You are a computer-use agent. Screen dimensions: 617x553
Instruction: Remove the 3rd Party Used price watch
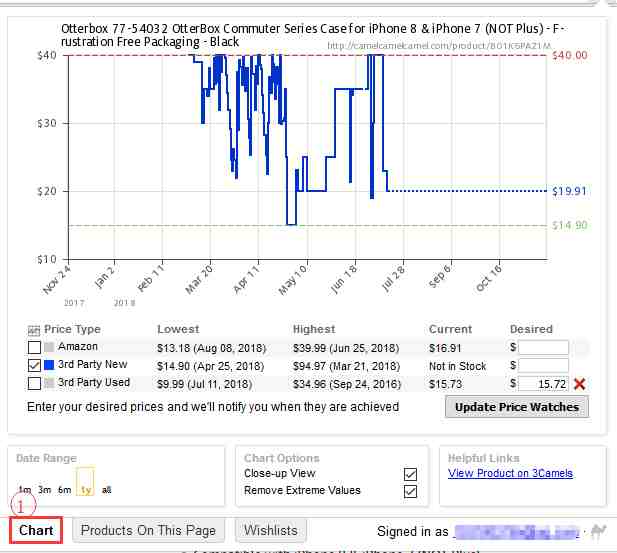coord(580,383)
